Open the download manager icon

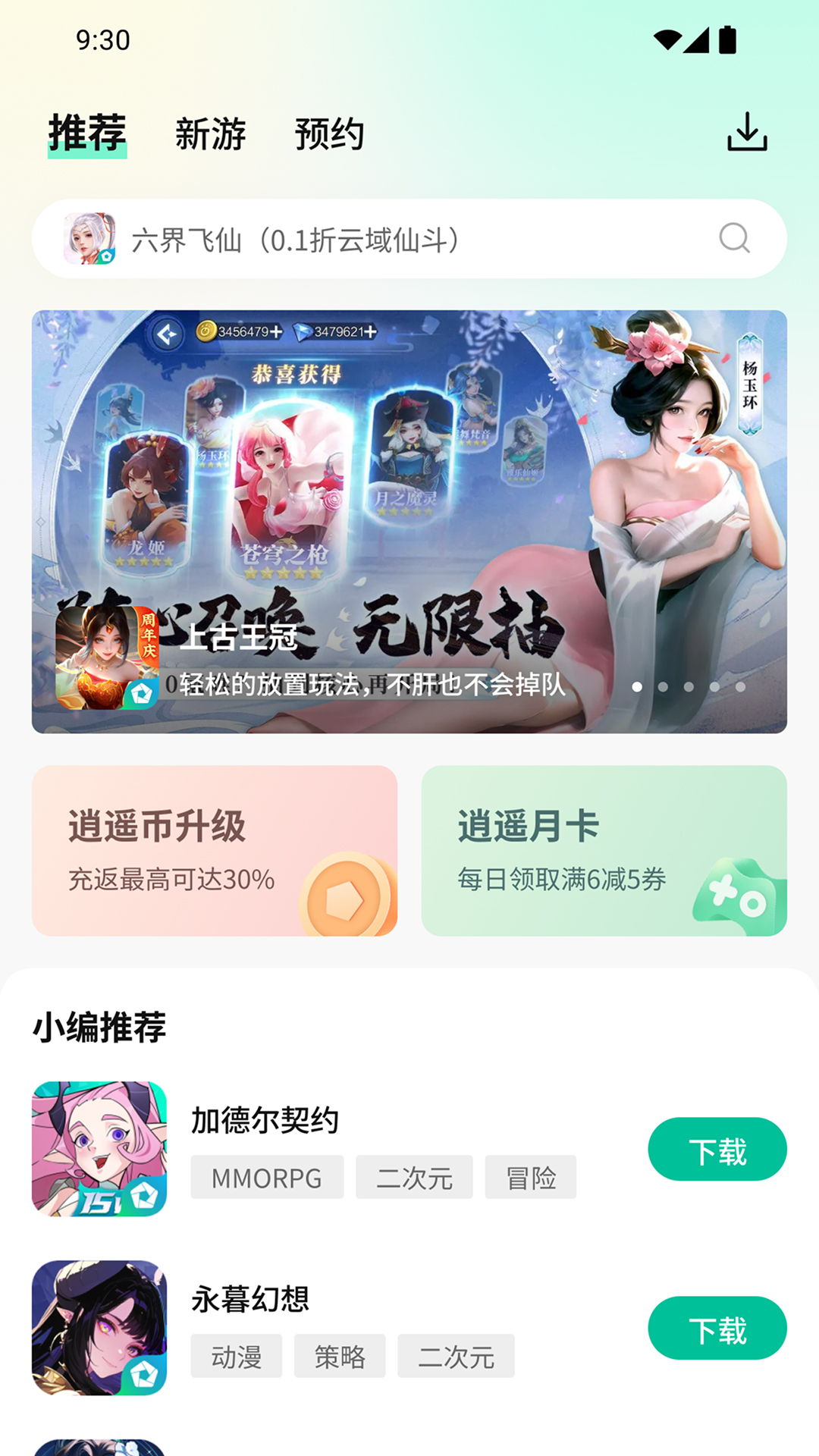pyautogui.click(x=747, y=132)
